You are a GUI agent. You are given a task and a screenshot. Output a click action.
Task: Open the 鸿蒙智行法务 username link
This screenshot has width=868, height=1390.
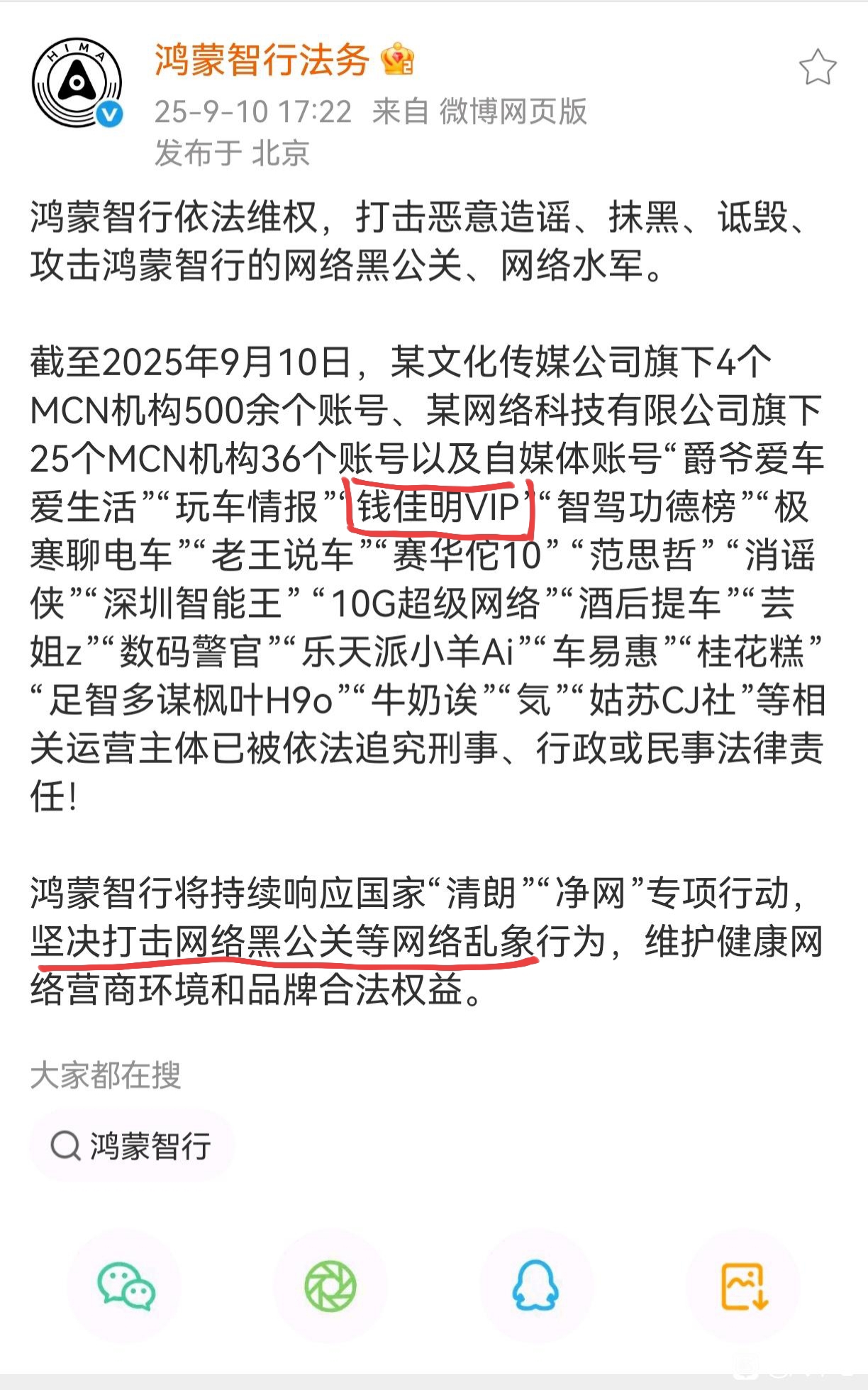(262, 60)
